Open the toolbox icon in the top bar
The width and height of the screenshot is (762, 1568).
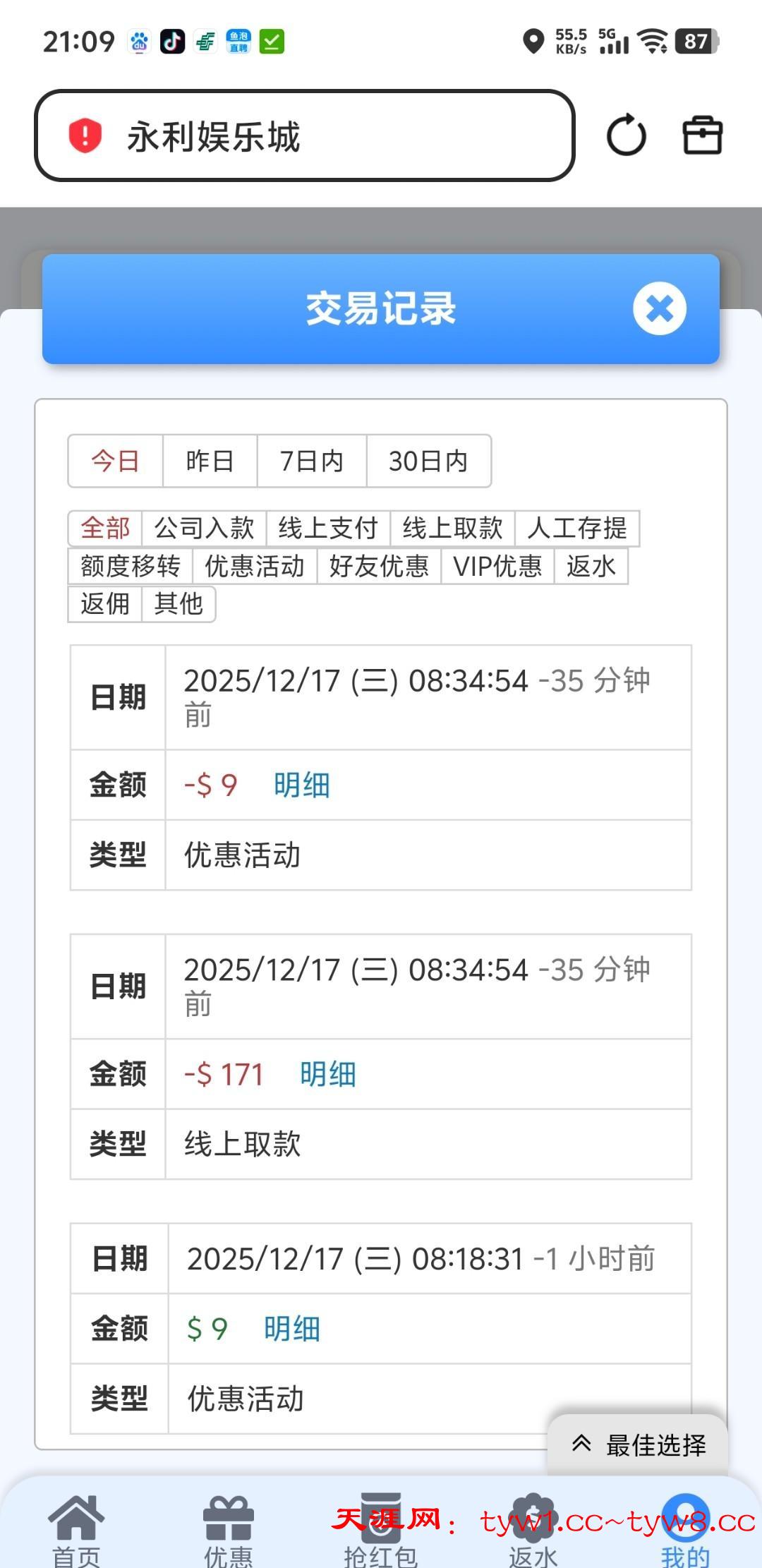(702, 135)
